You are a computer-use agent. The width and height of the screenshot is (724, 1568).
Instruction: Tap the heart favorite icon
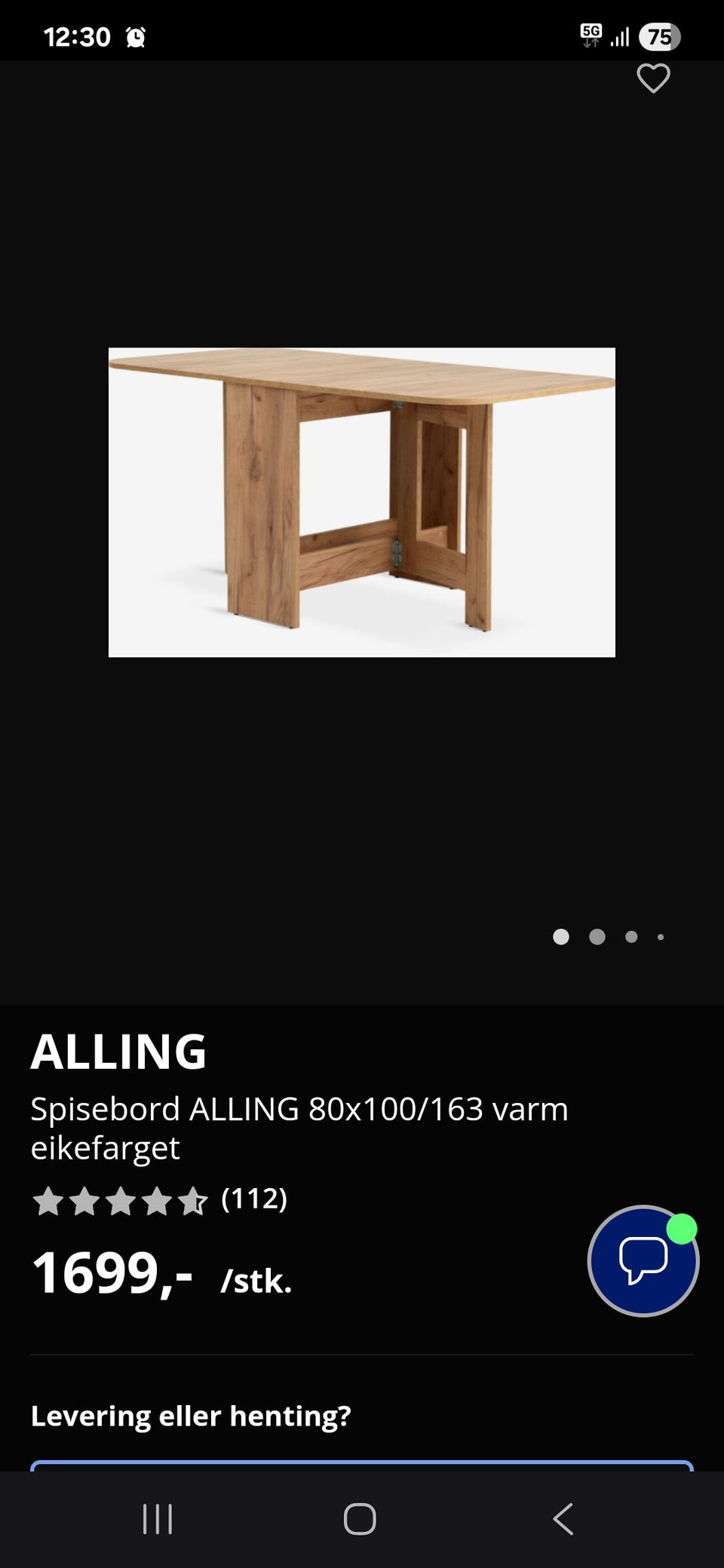(x=653, y=78)
